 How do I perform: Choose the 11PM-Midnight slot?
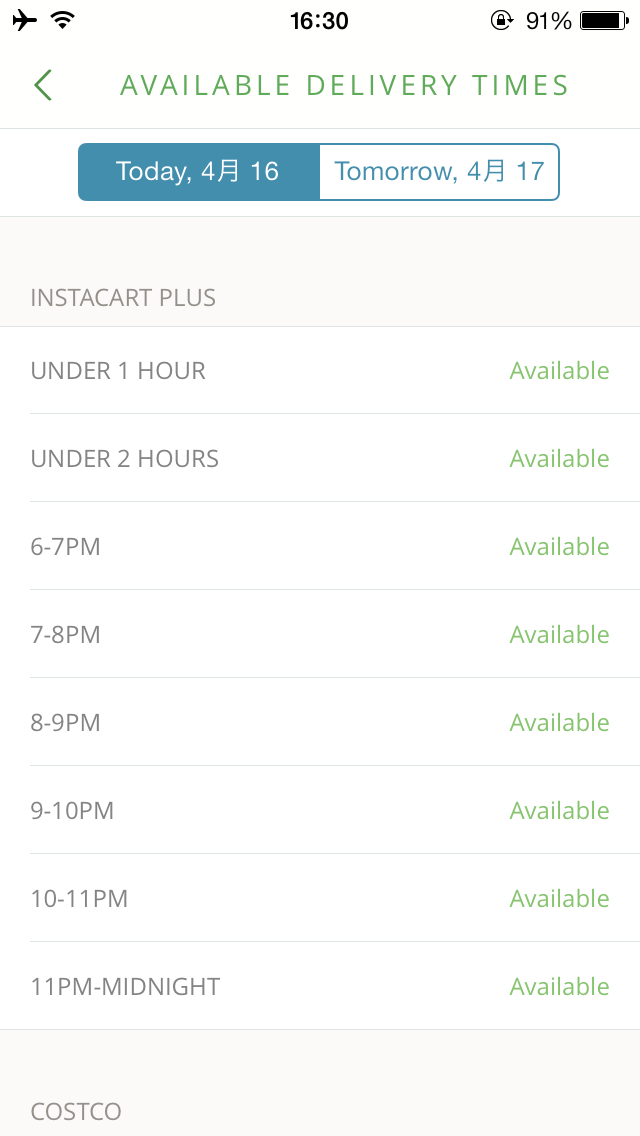coord(320,986)
